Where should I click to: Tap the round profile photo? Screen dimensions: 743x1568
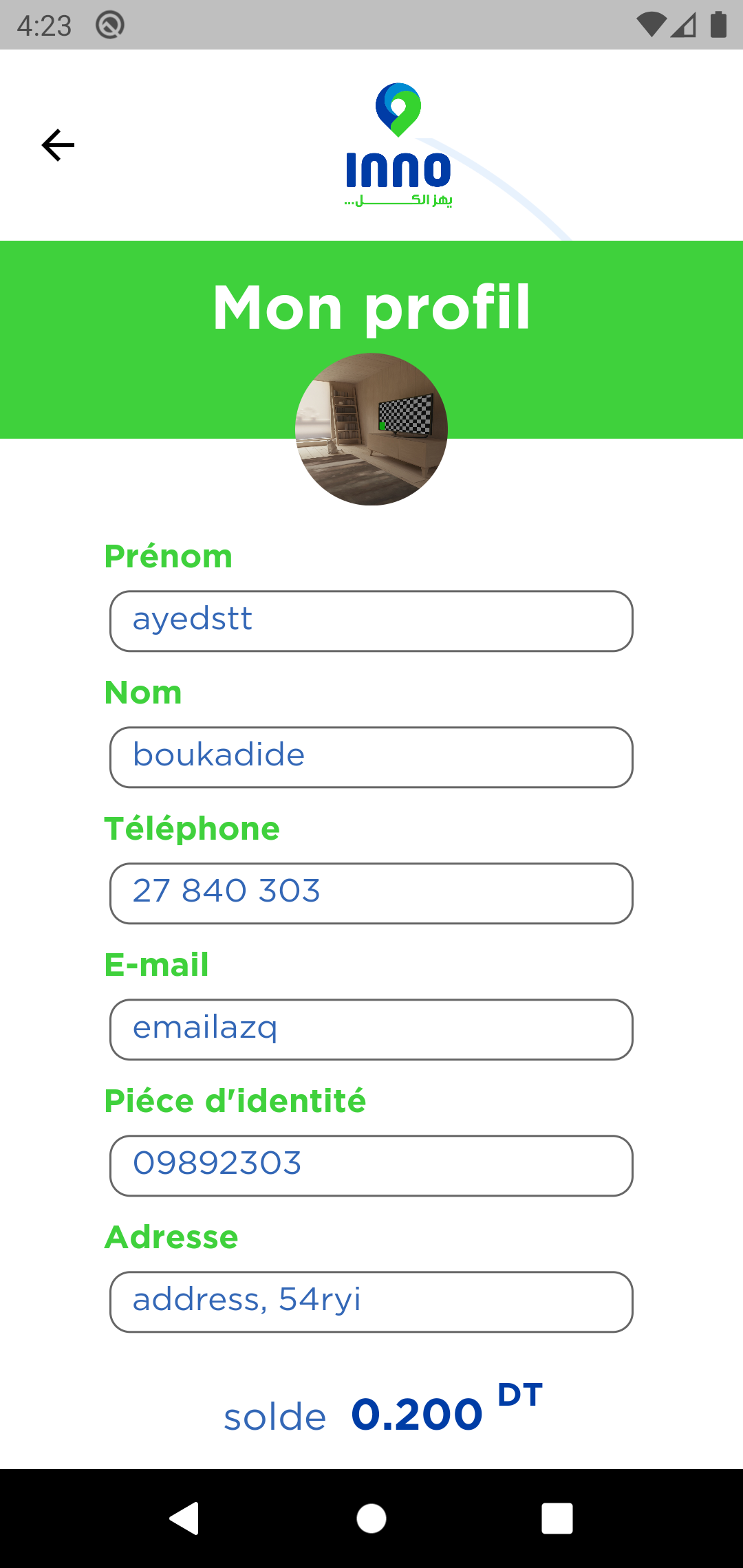point(371,429)
